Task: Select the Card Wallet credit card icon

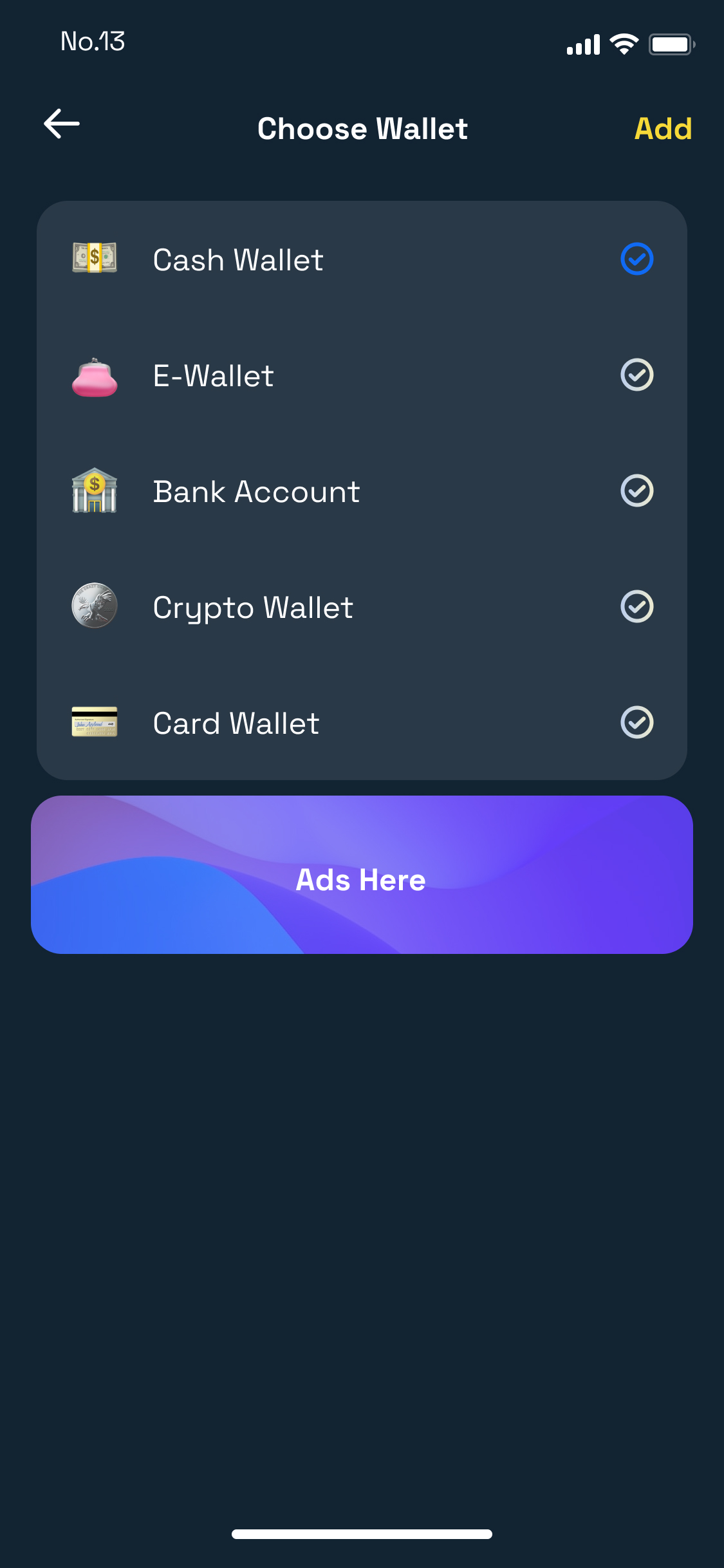Action: click(94, 723)
